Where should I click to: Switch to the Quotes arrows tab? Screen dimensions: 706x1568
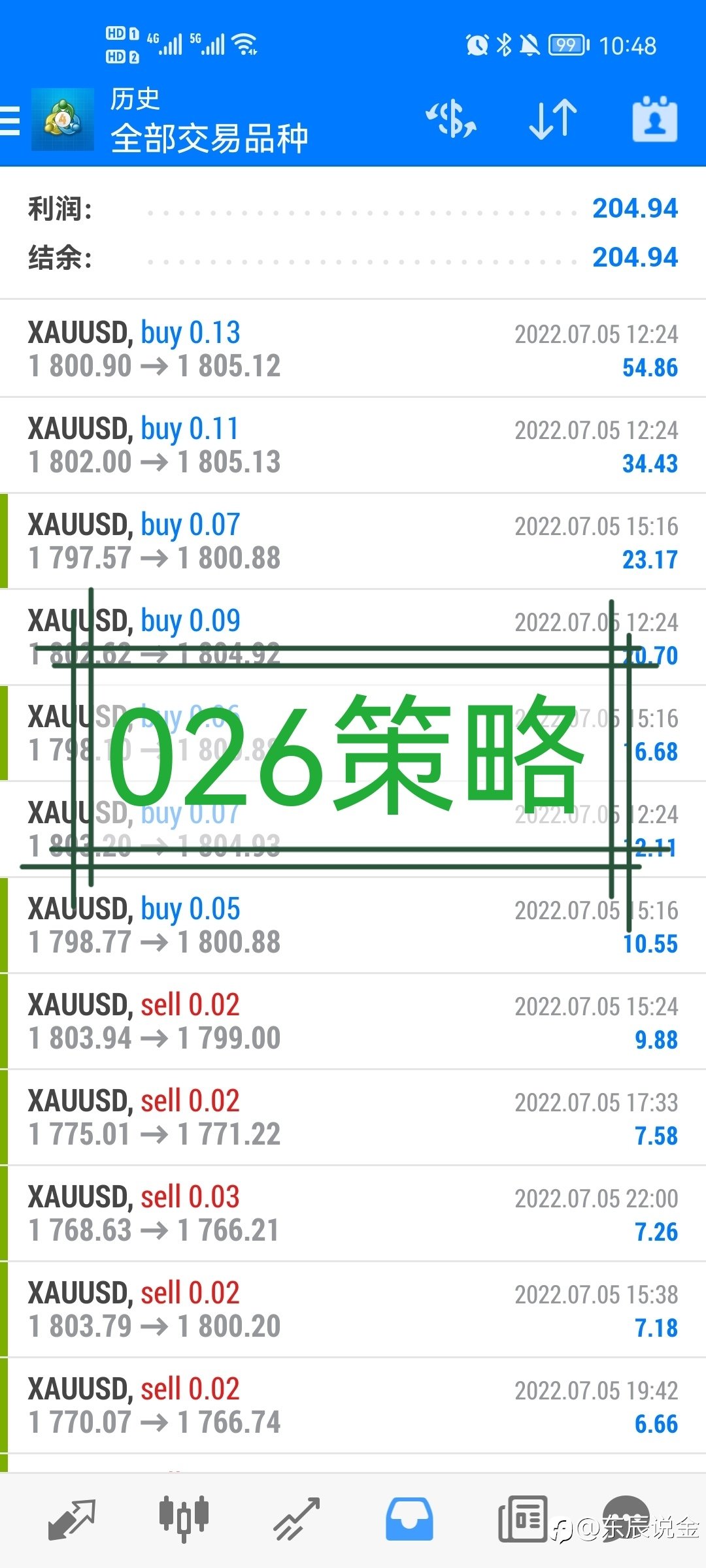point(72,1519)
